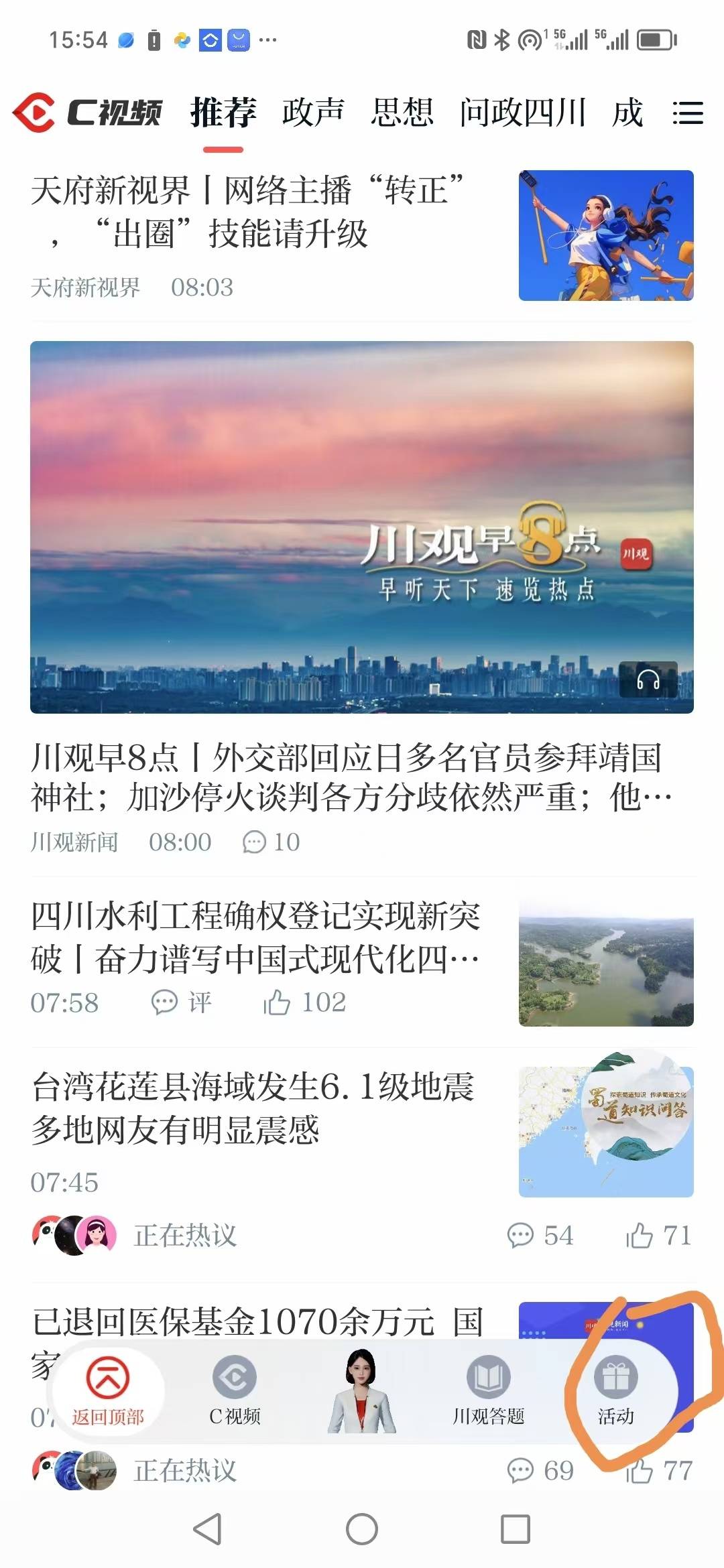Open the 川观早8点 banner image
The image size is (724, 1568).
coord(362,527)
